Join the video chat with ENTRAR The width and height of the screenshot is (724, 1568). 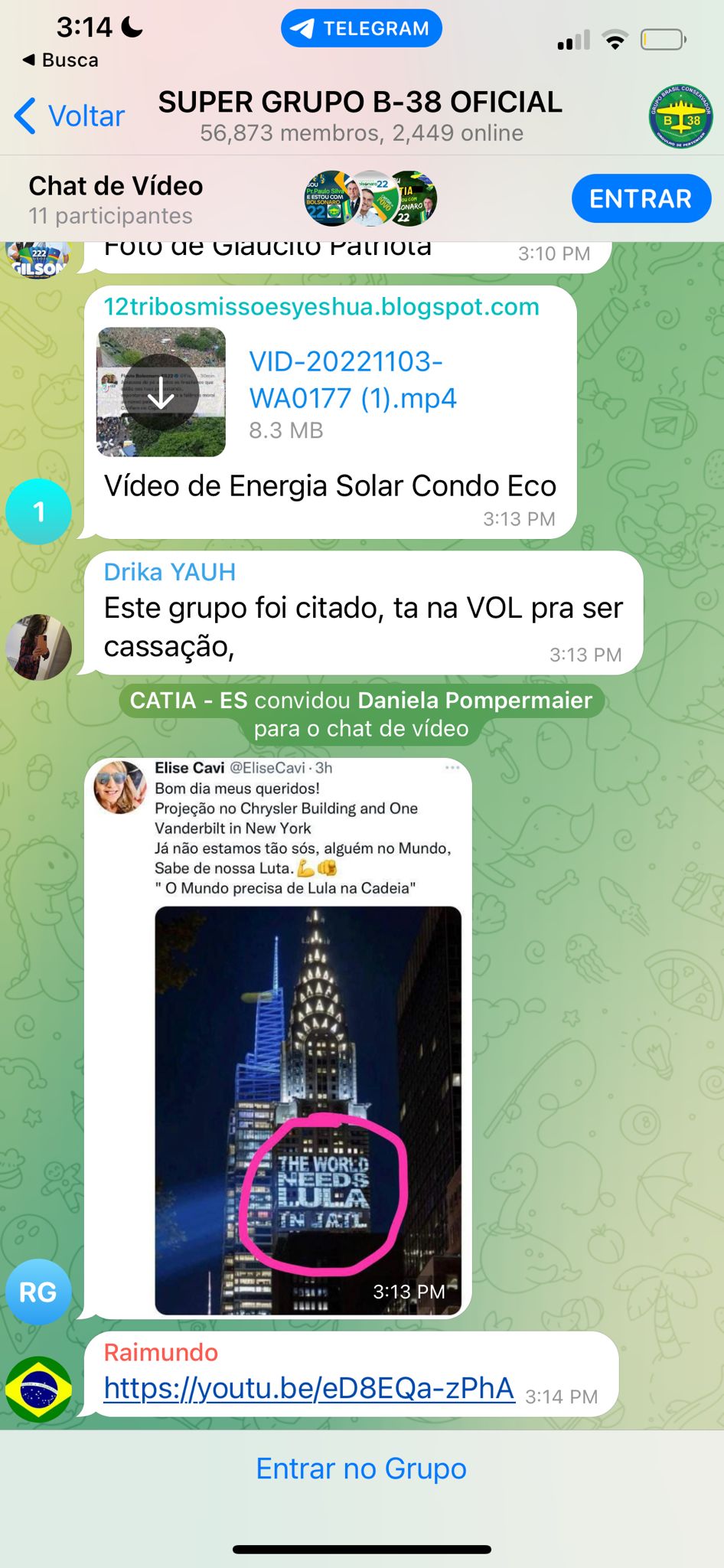pyautogui.click(x=641, y=199)
